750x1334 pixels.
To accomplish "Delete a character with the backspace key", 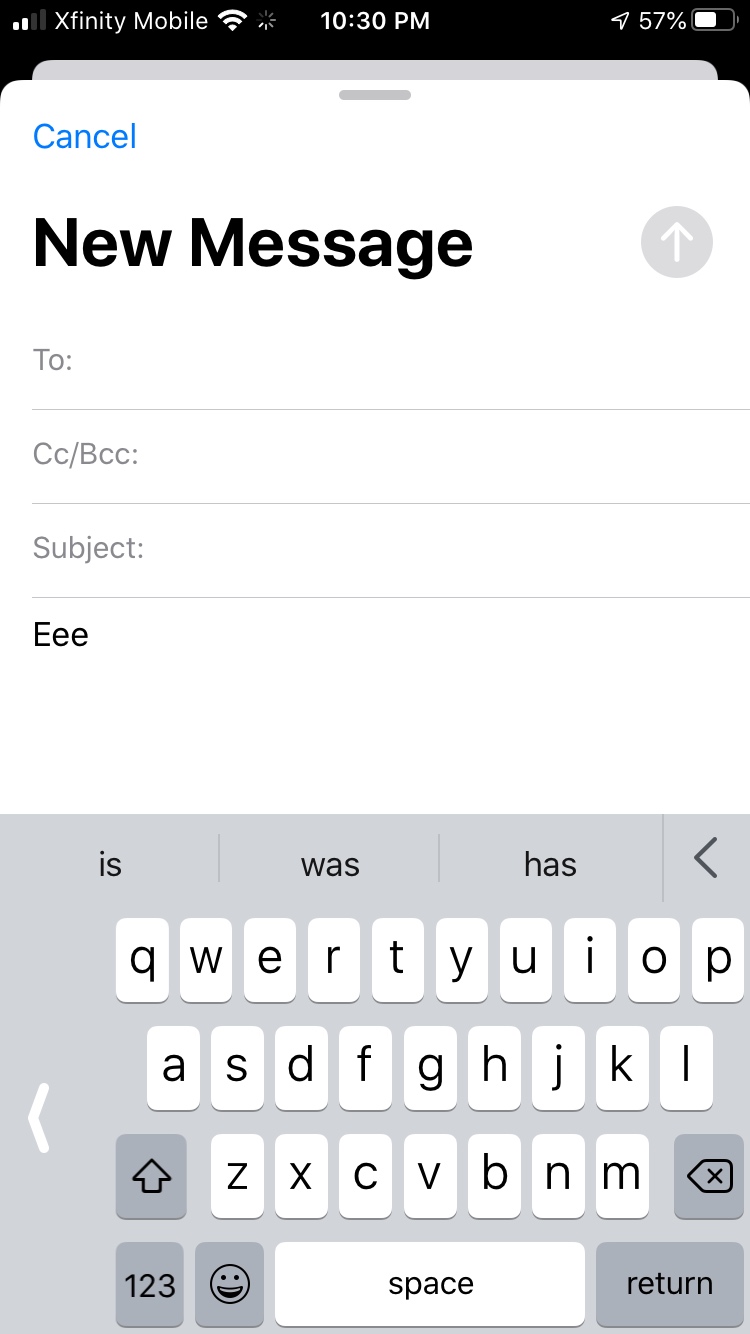I will (709, 1177).
